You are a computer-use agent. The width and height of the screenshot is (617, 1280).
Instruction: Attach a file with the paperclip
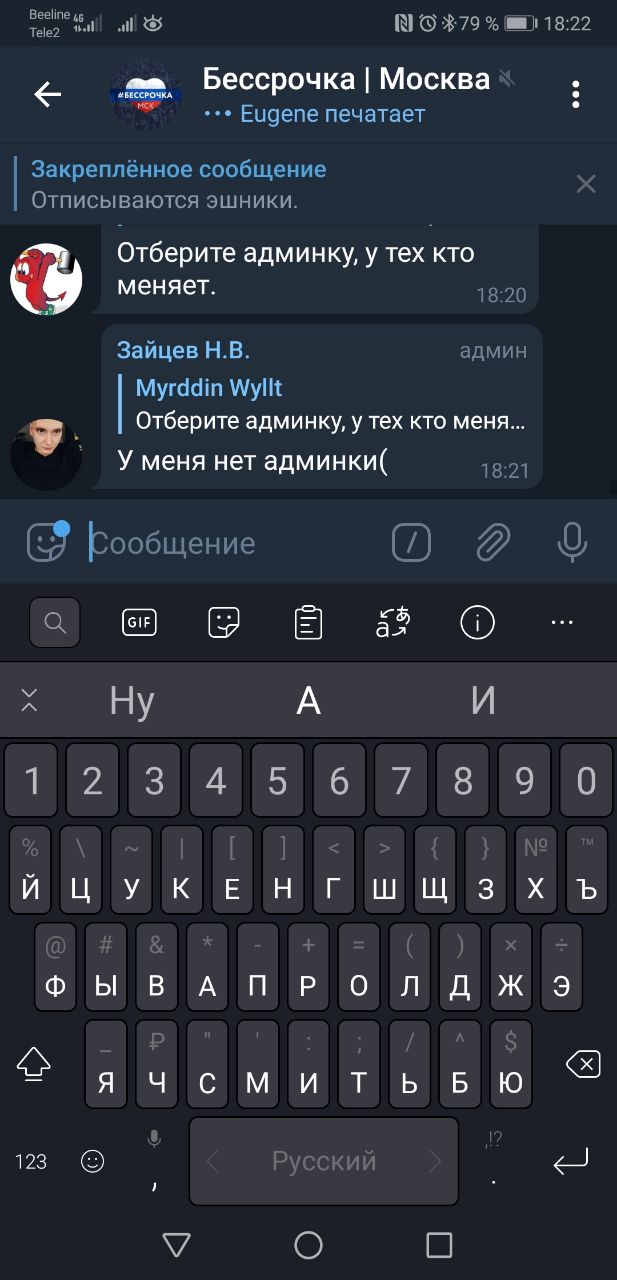pos(492,543)
